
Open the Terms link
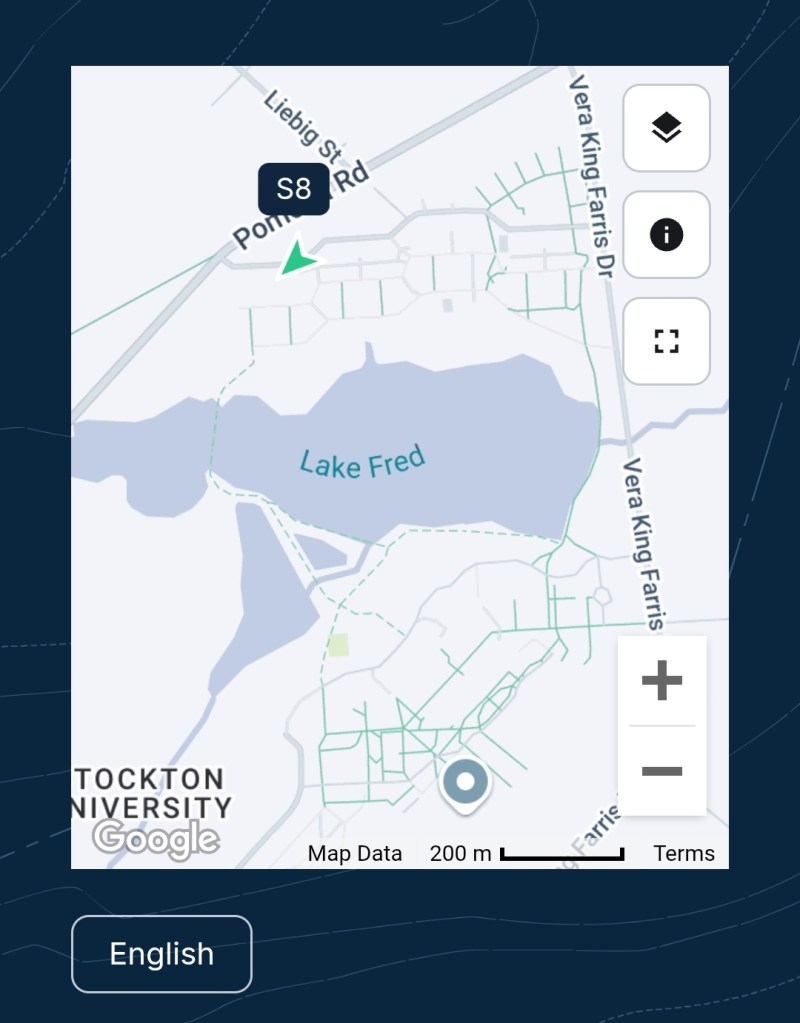(x=684, y=853)
